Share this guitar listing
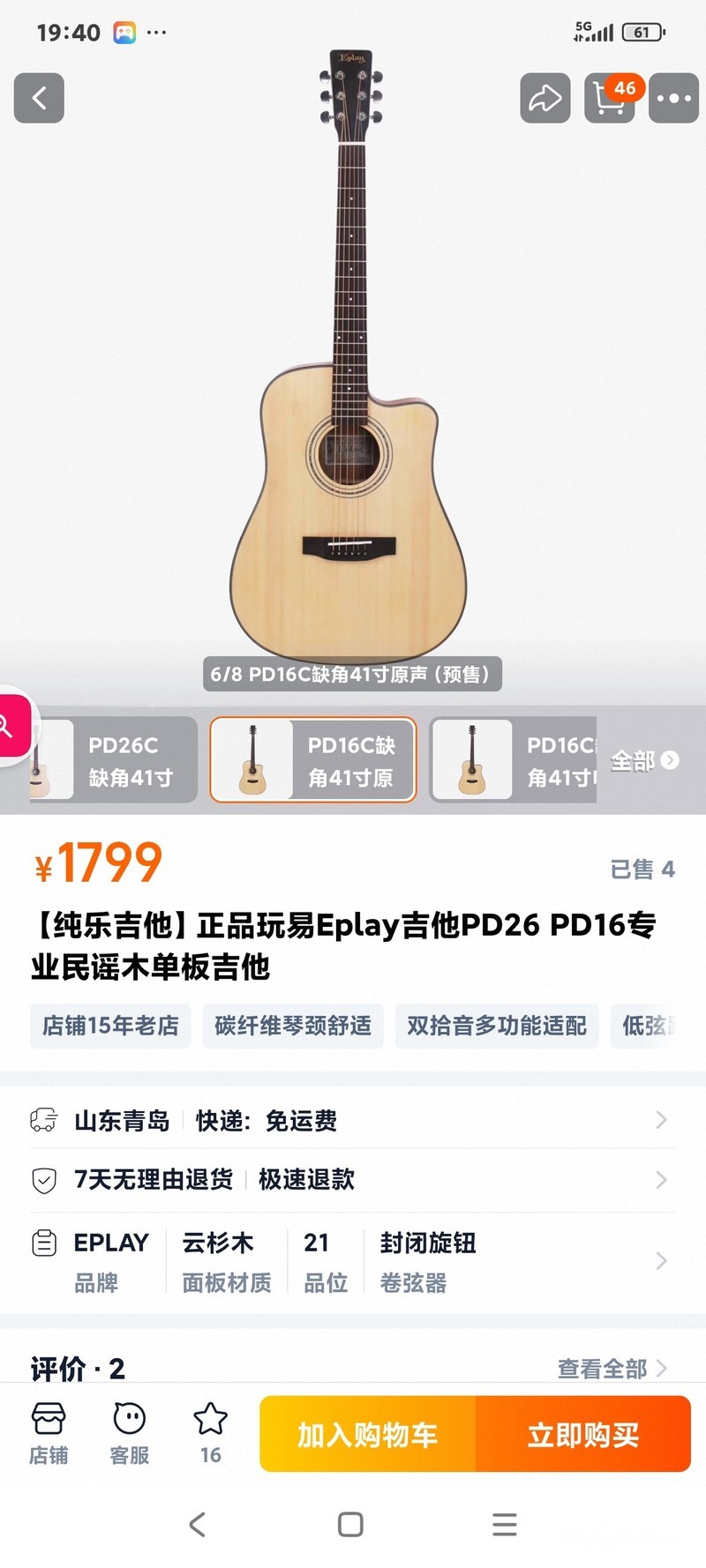Viewport: 706px width, 1568px height. pos(545,98)
